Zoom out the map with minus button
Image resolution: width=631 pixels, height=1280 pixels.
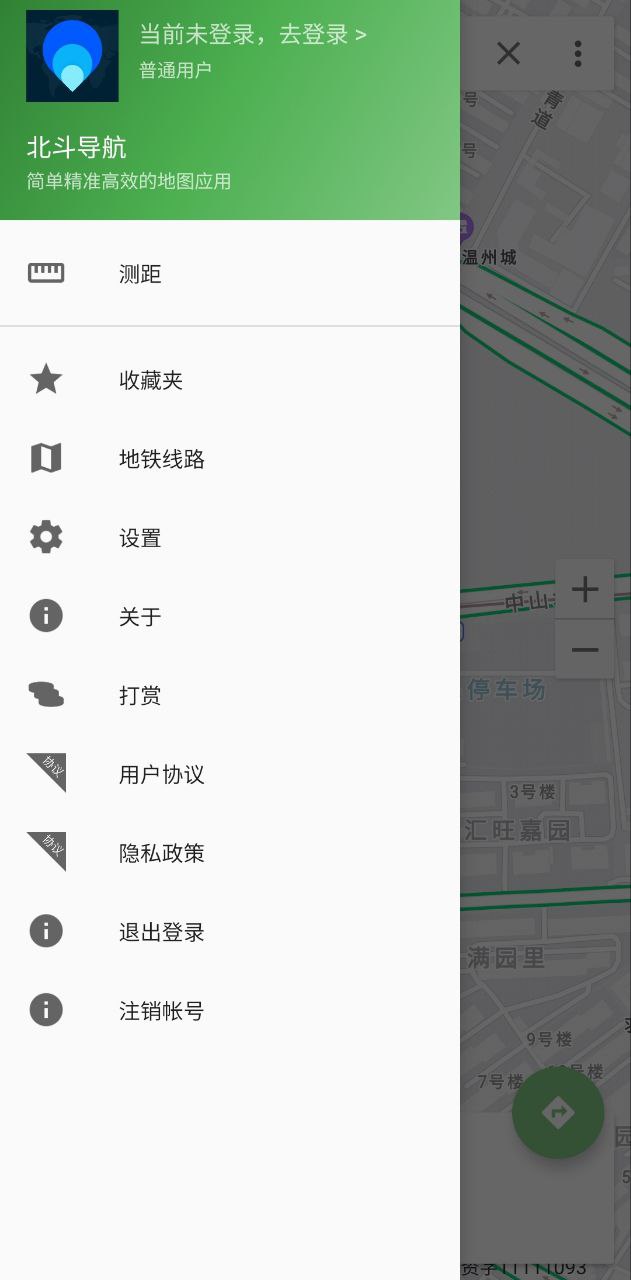coord(585,650)
